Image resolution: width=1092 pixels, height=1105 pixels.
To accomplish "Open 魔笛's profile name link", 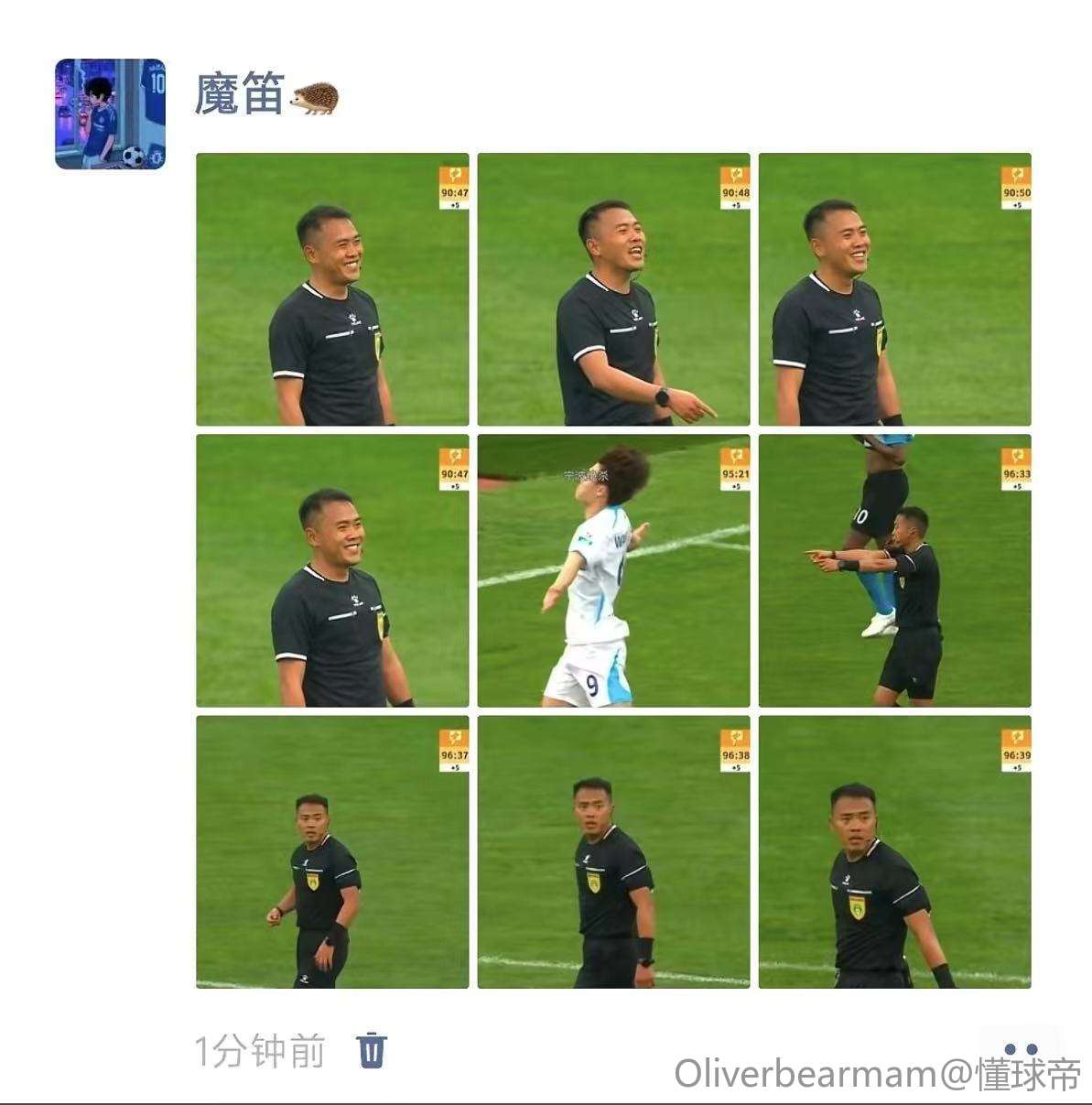I will [240, 94].
